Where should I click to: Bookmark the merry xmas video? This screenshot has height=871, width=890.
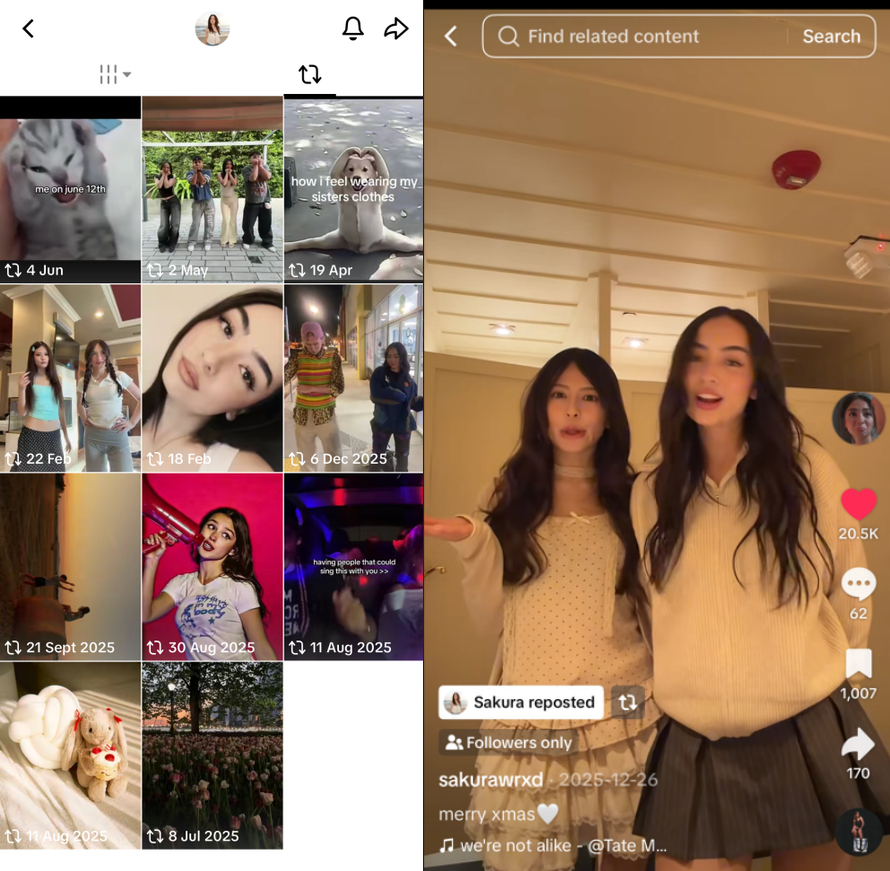[858, 663]
